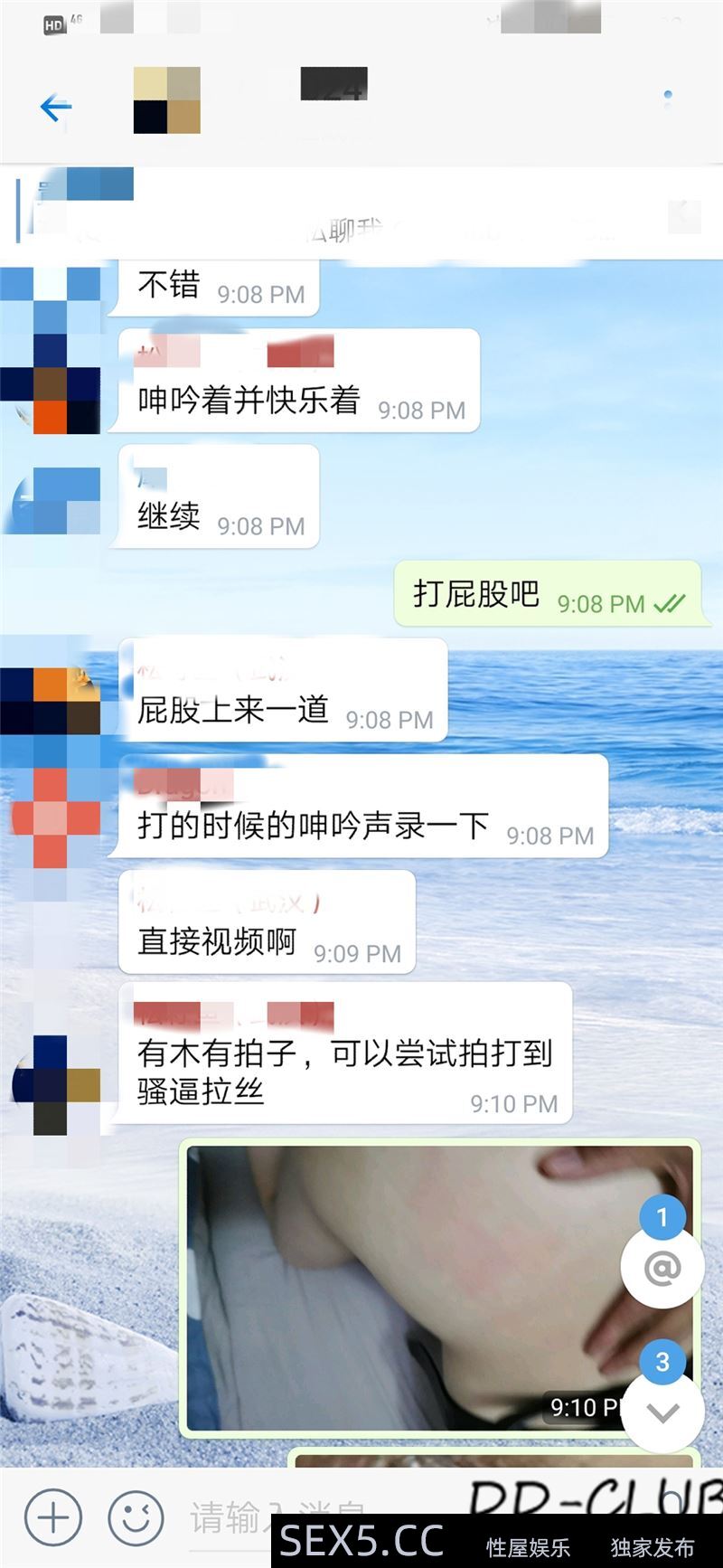Image resolution: width=723 pixels, height=1568 pixels.
Task: Dismiss the pinned message banner
Action: coord(684,216)
